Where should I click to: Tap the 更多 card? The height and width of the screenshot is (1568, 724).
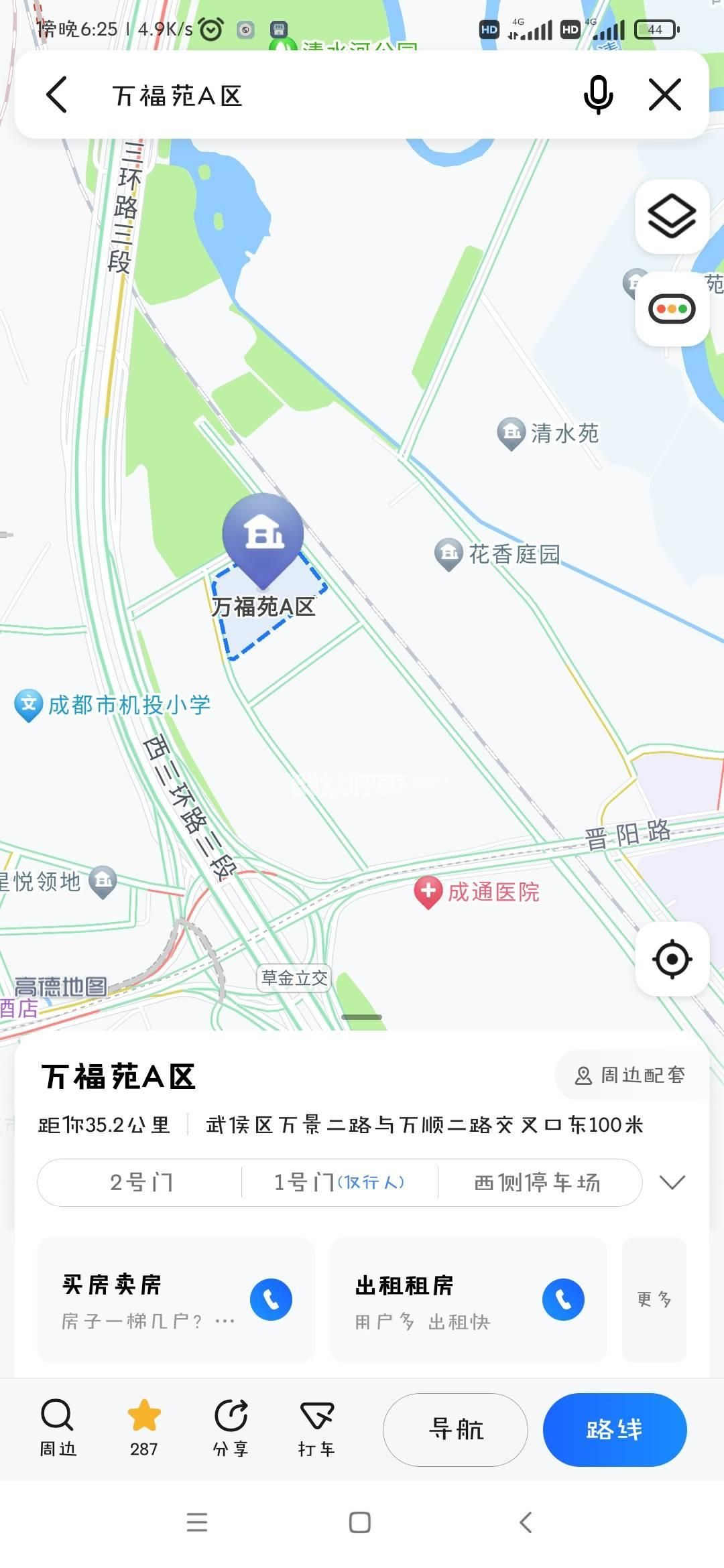tap(654, 1300)
